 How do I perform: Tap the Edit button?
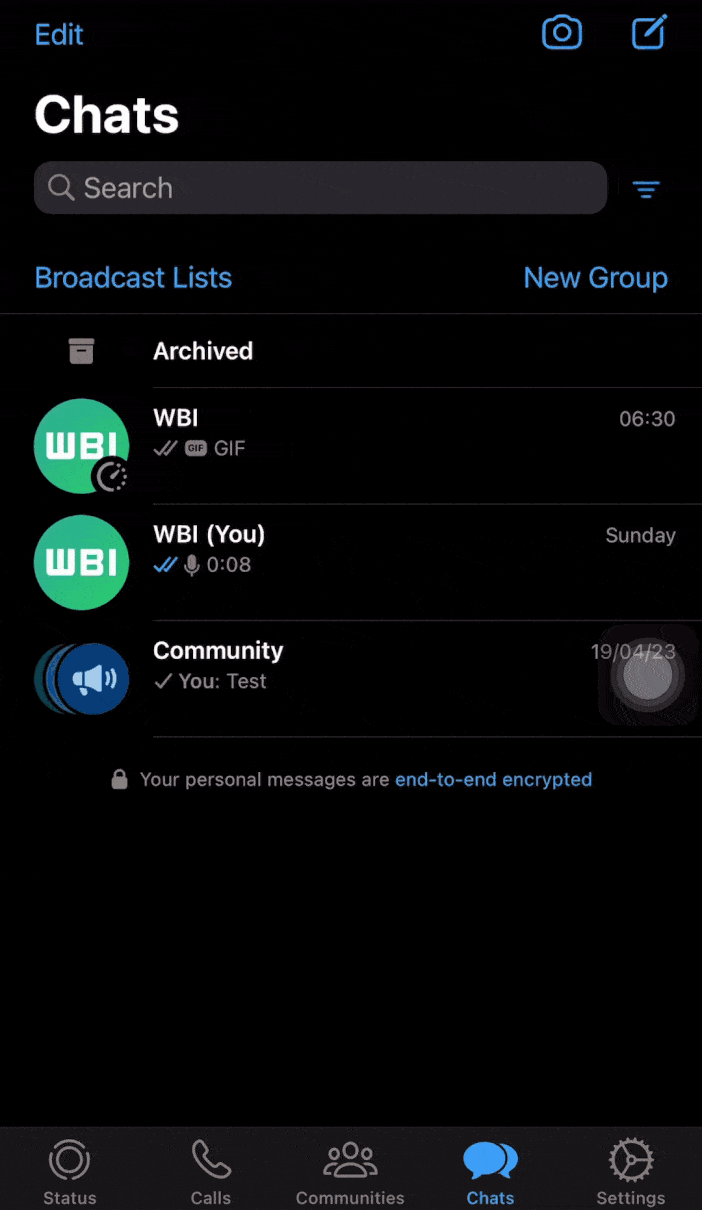tap(59, 34)
